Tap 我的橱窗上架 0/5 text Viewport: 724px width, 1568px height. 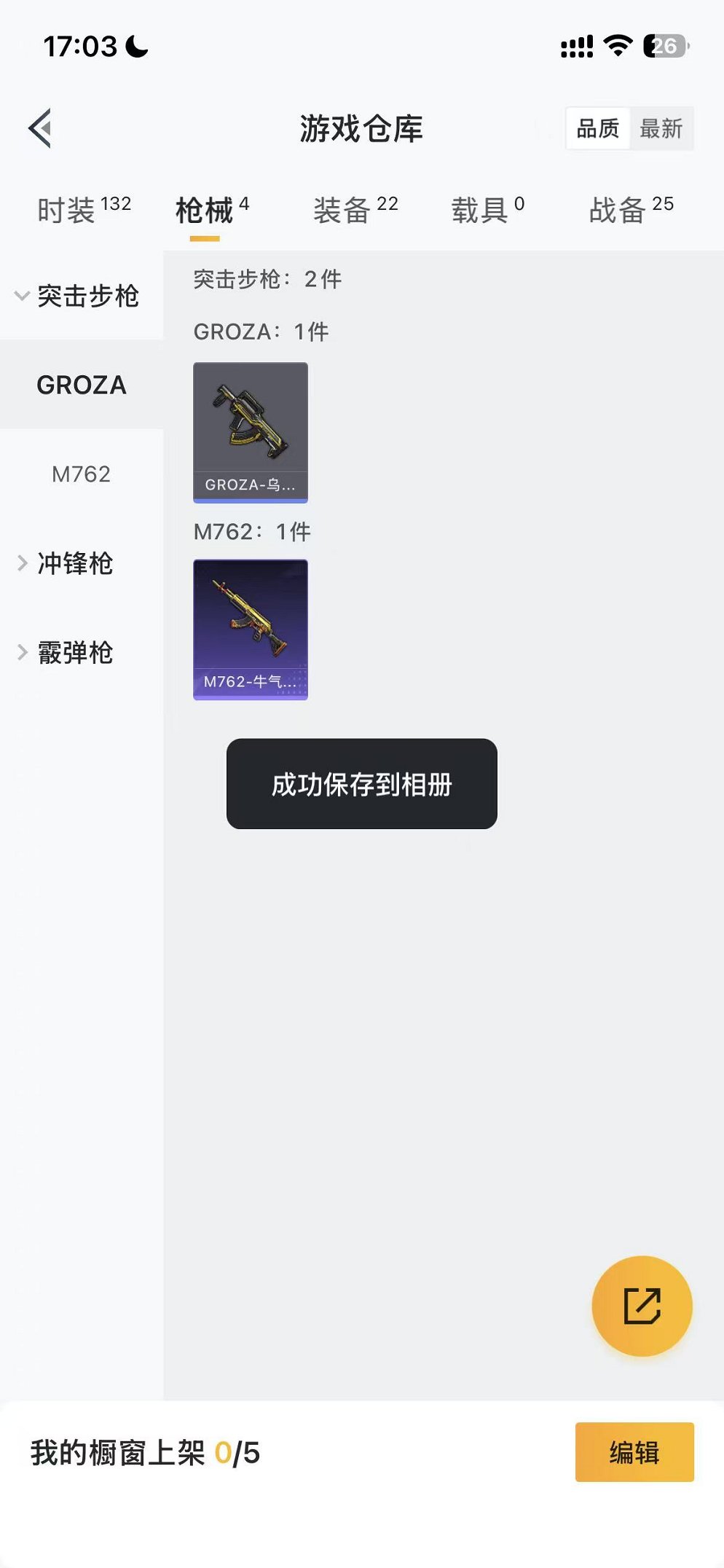[143, 1452]
